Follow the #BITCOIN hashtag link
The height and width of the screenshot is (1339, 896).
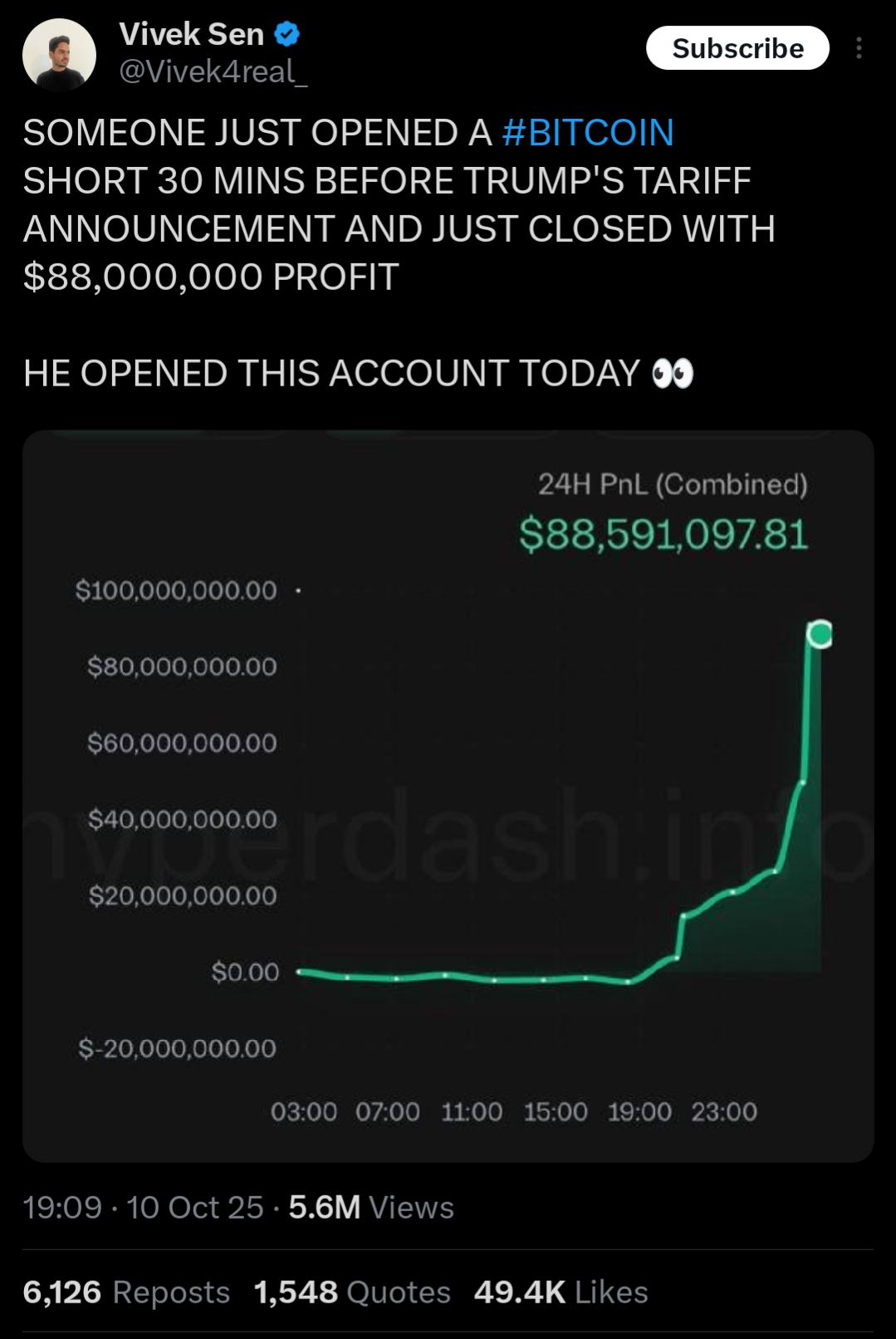coord(588,133)
